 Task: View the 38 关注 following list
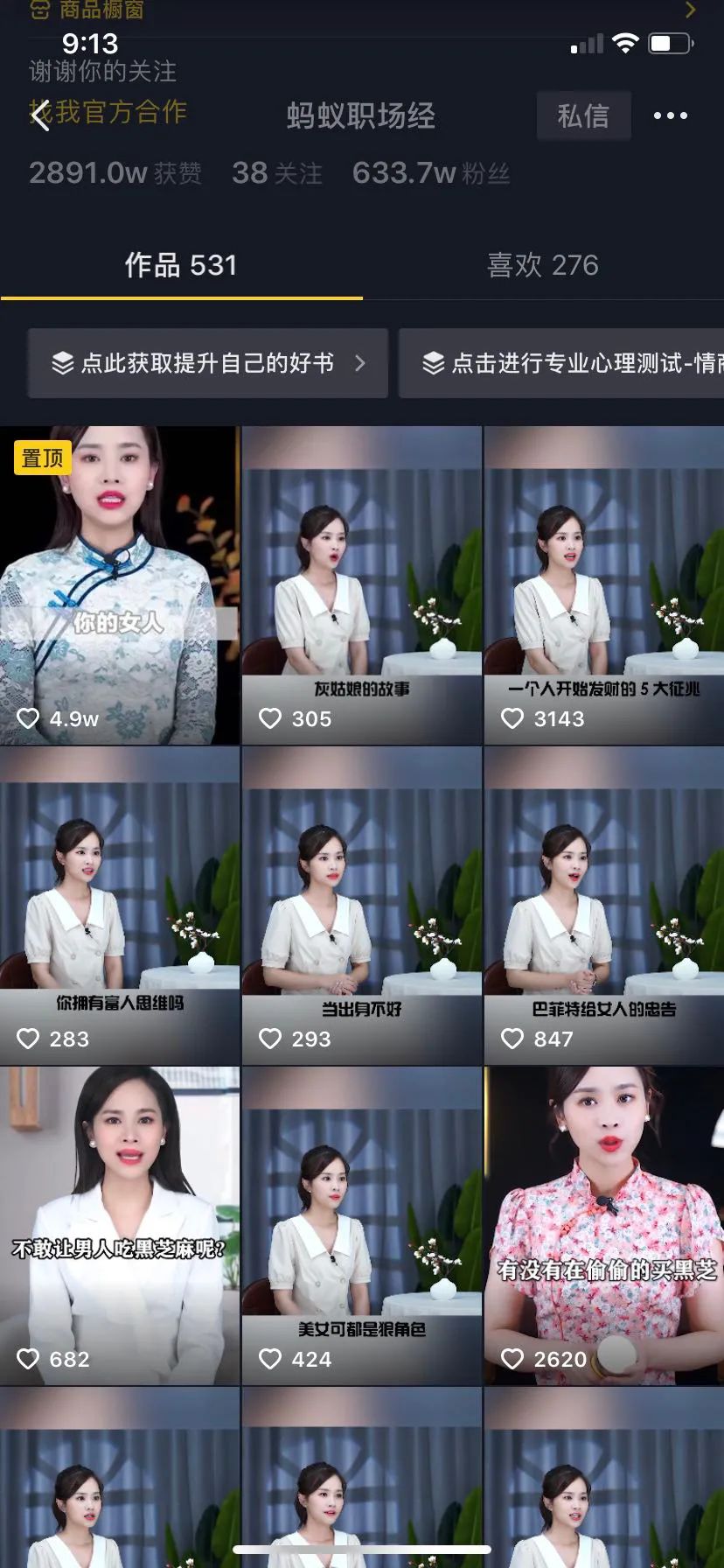pos(276,173)
